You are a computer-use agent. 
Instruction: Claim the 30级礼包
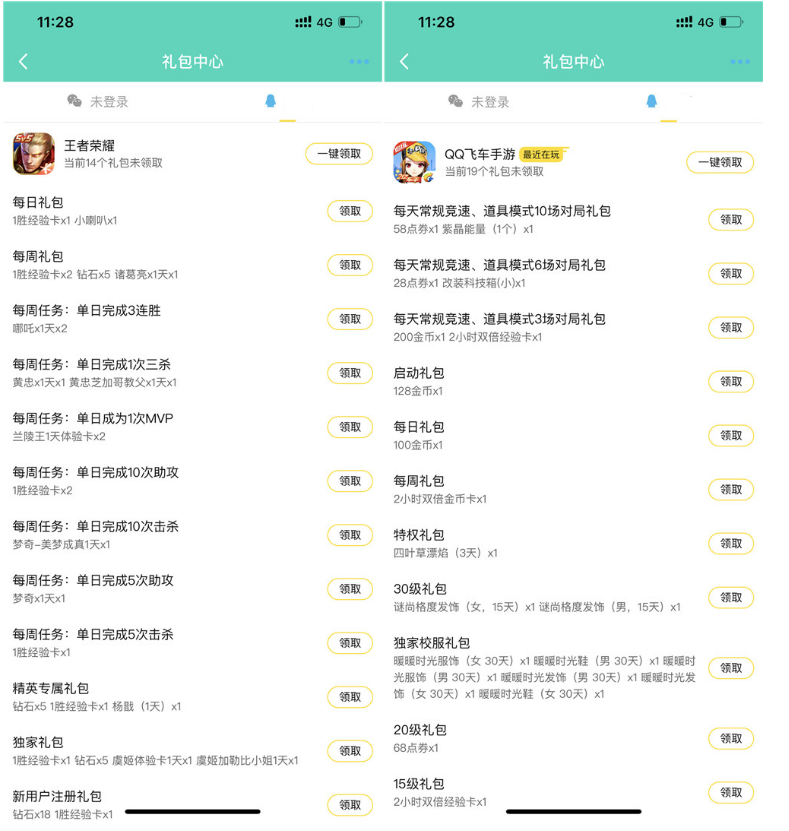tap(730, 597)
